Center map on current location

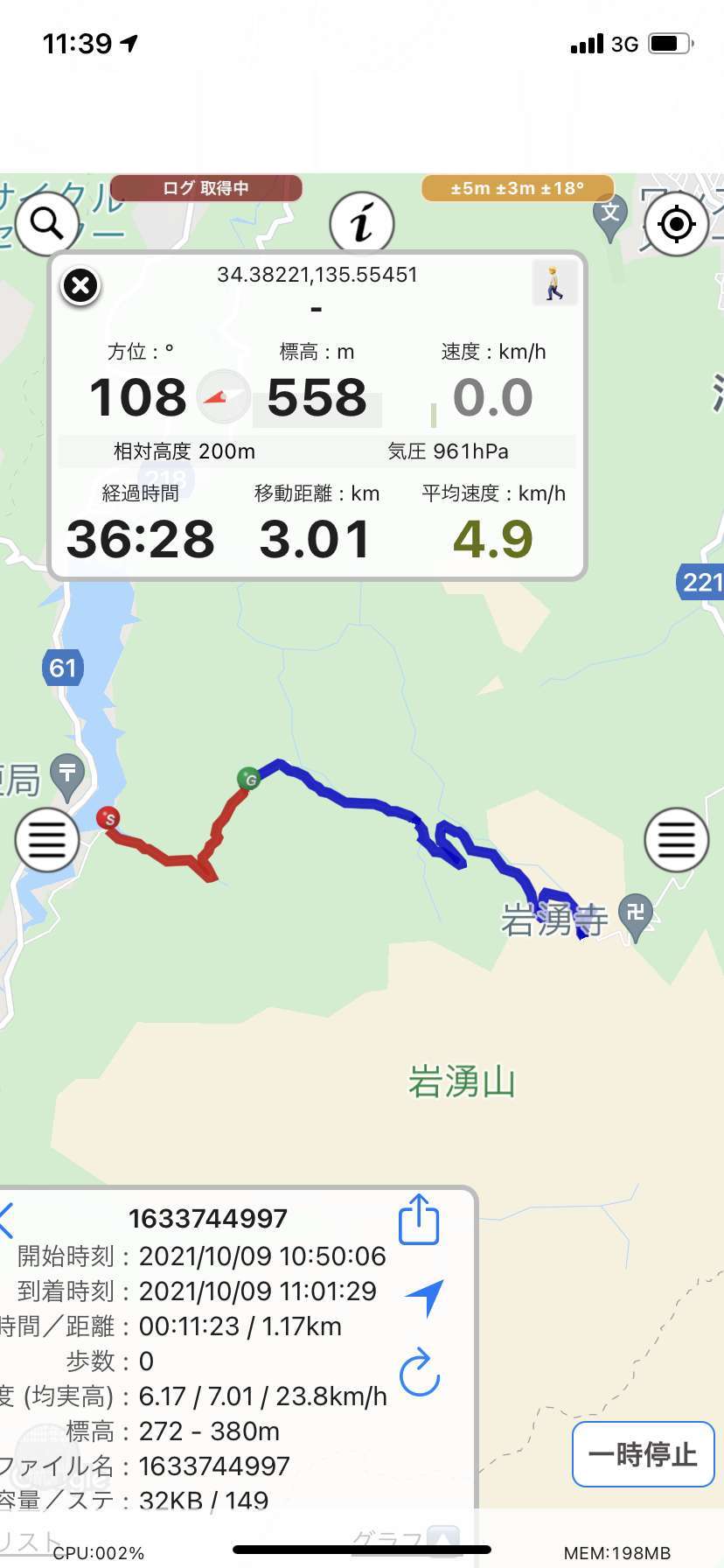coord(676,225)
